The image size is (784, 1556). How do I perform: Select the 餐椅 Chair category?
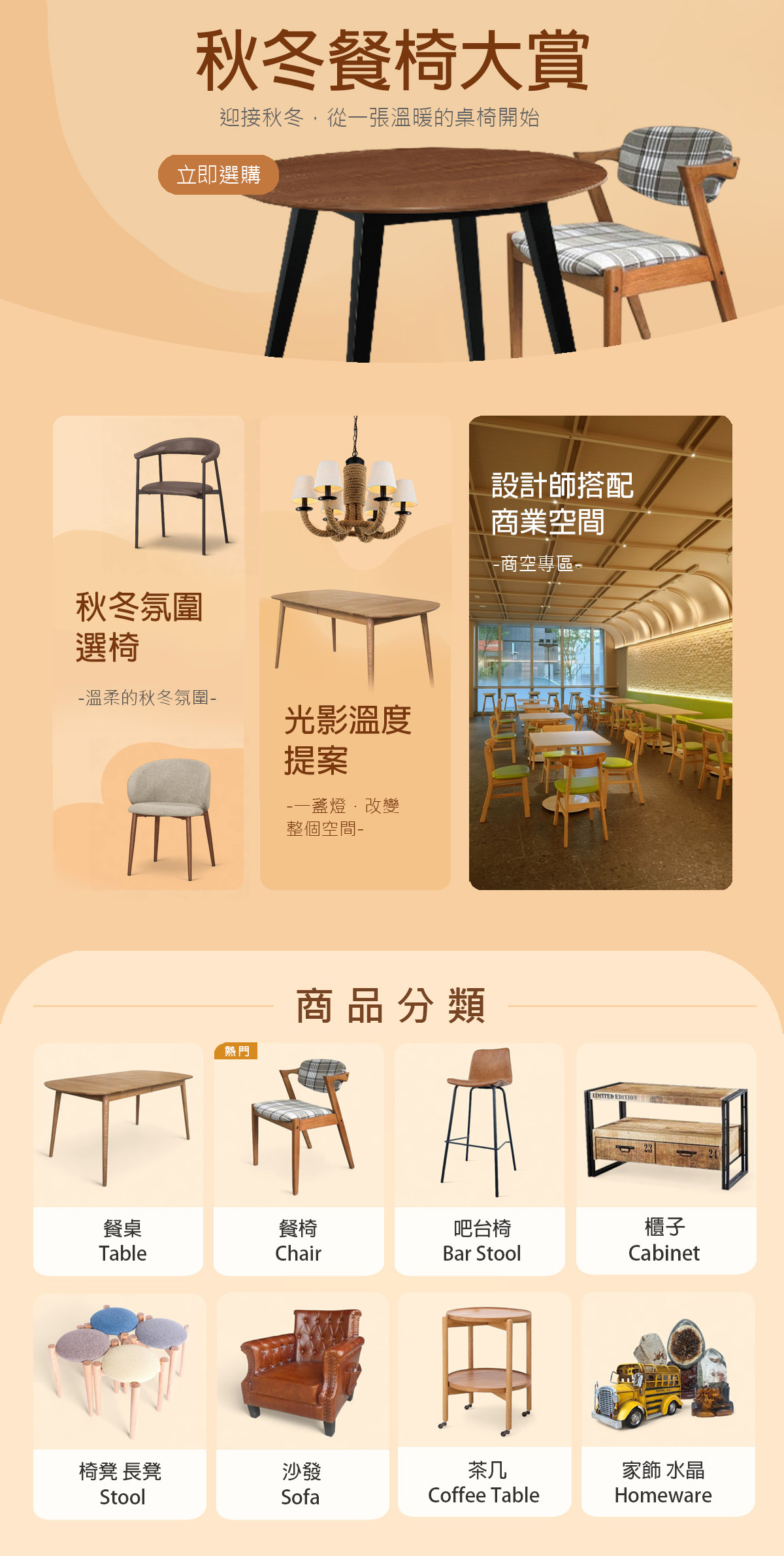(299, 1158)
